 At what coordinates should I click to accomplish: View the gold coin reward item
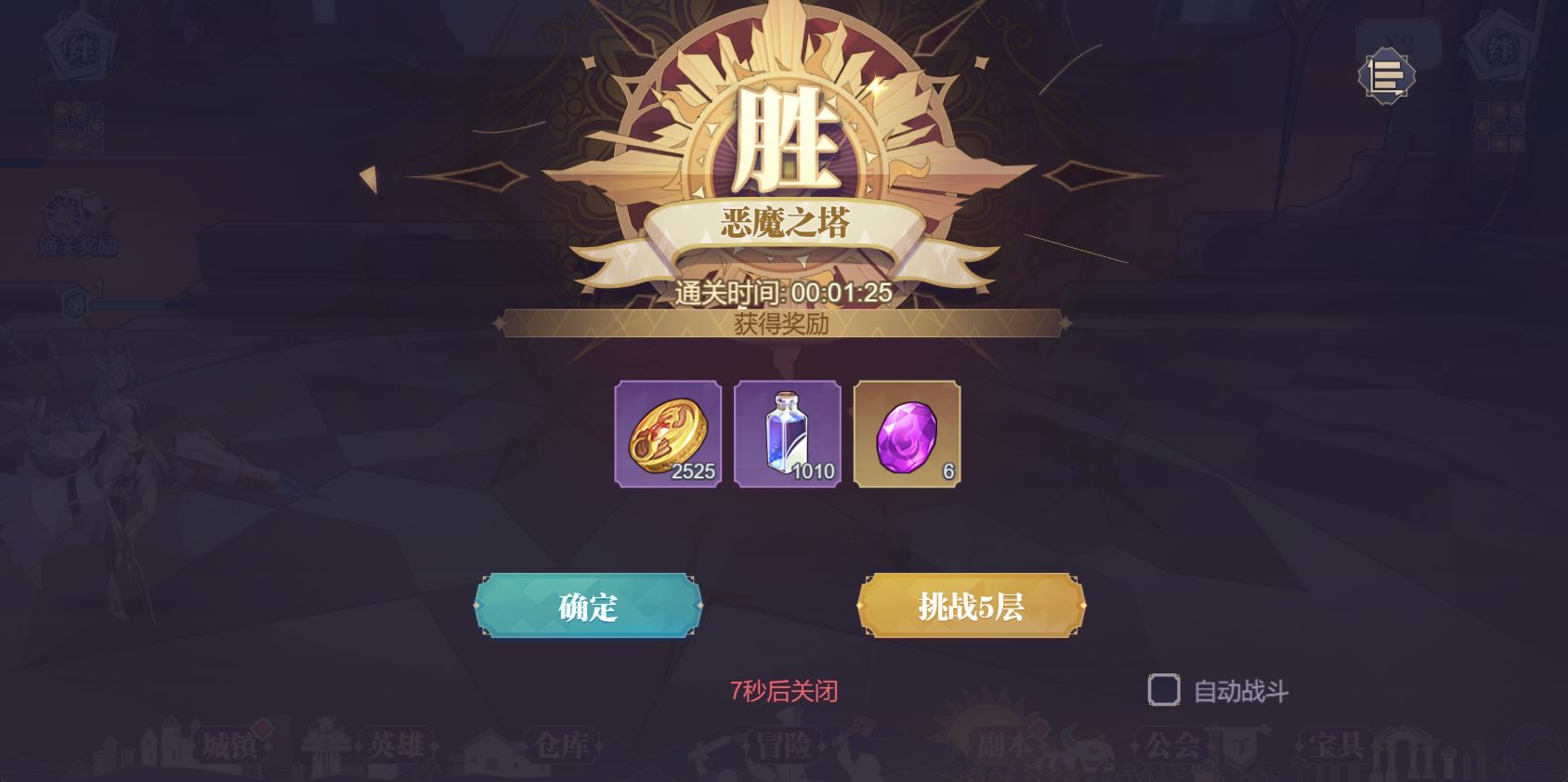(668, 434)
